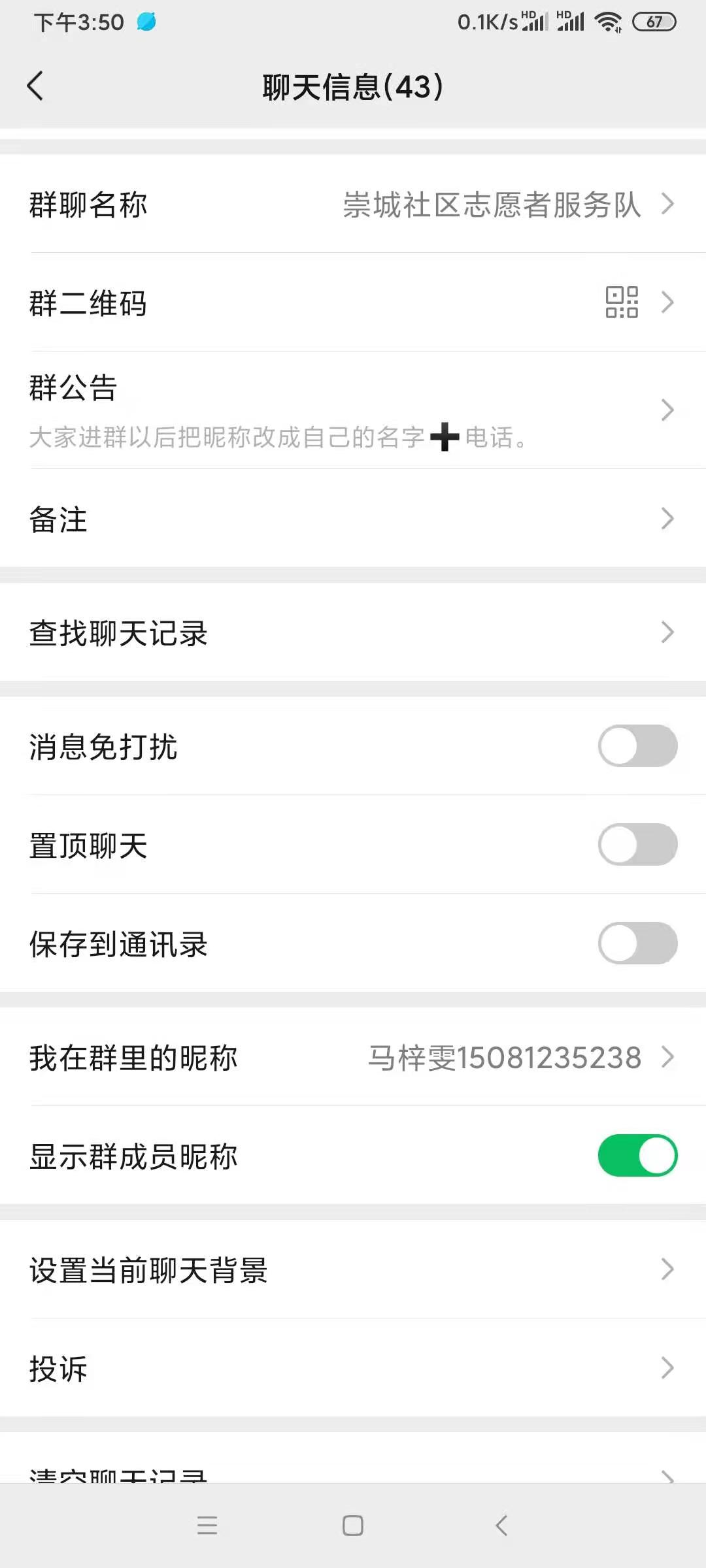Image resolution: width=706 pixels, height=1568 pixels.
Task: Open the 群公告 group announcement
Action: coord(353,410)
